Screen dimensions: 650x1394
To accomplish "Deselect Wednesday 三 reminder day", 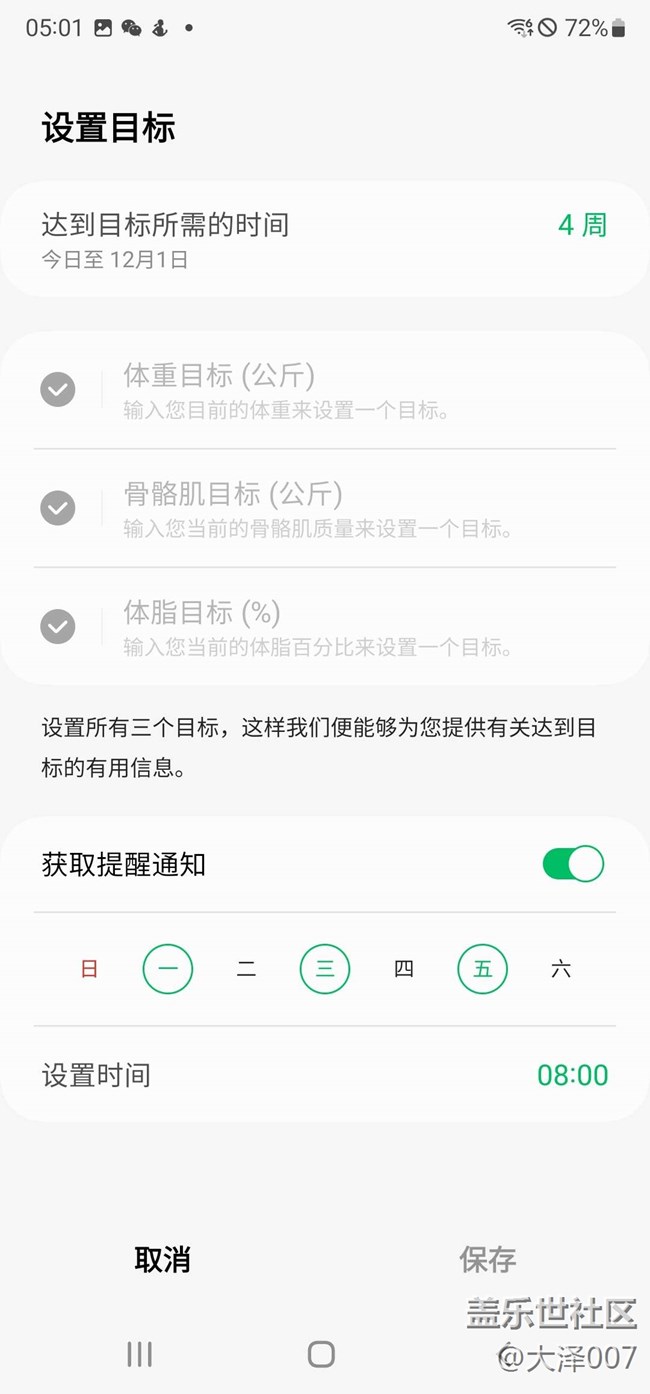I will 325,969.
